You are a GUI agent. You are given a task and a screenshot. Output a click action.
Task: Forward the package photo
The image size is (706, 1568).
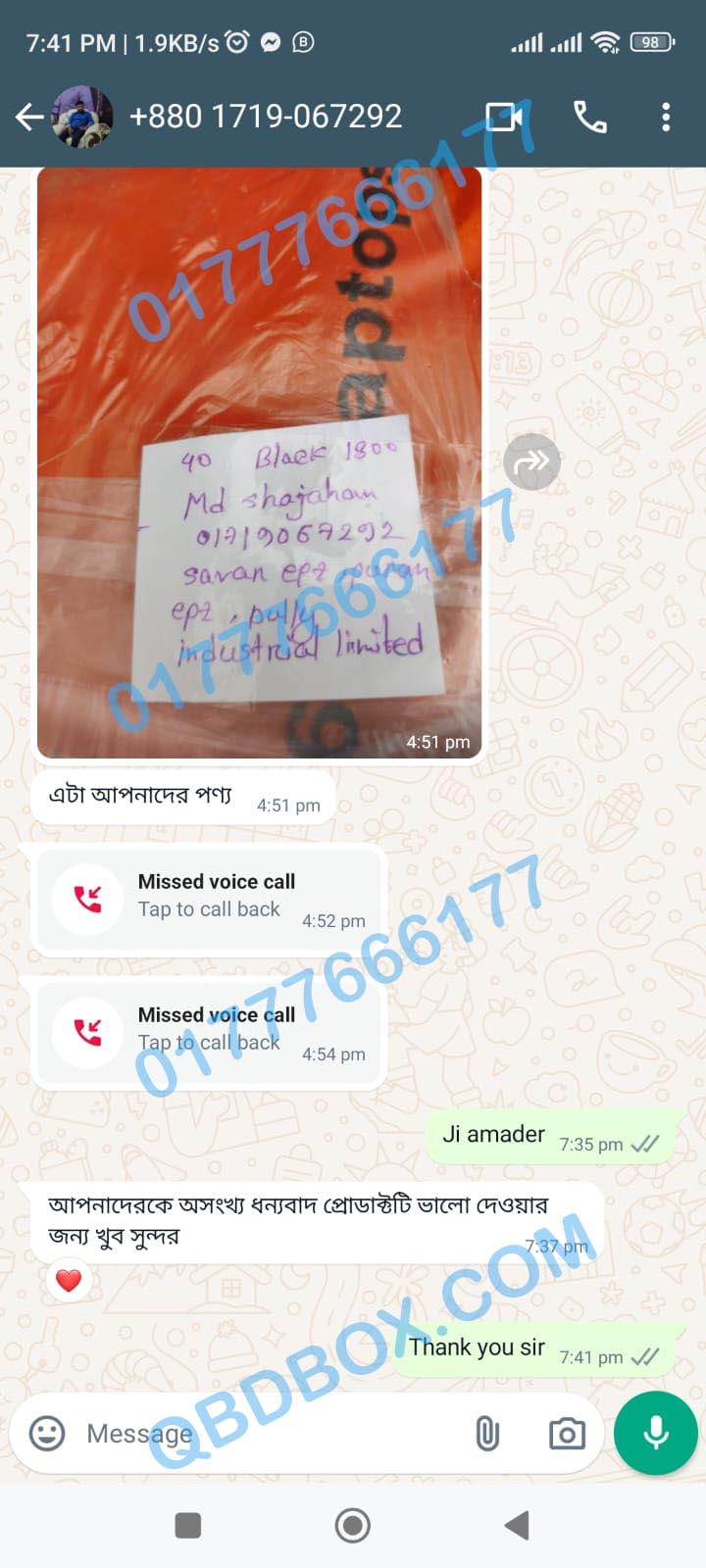(x=531, y=462)
